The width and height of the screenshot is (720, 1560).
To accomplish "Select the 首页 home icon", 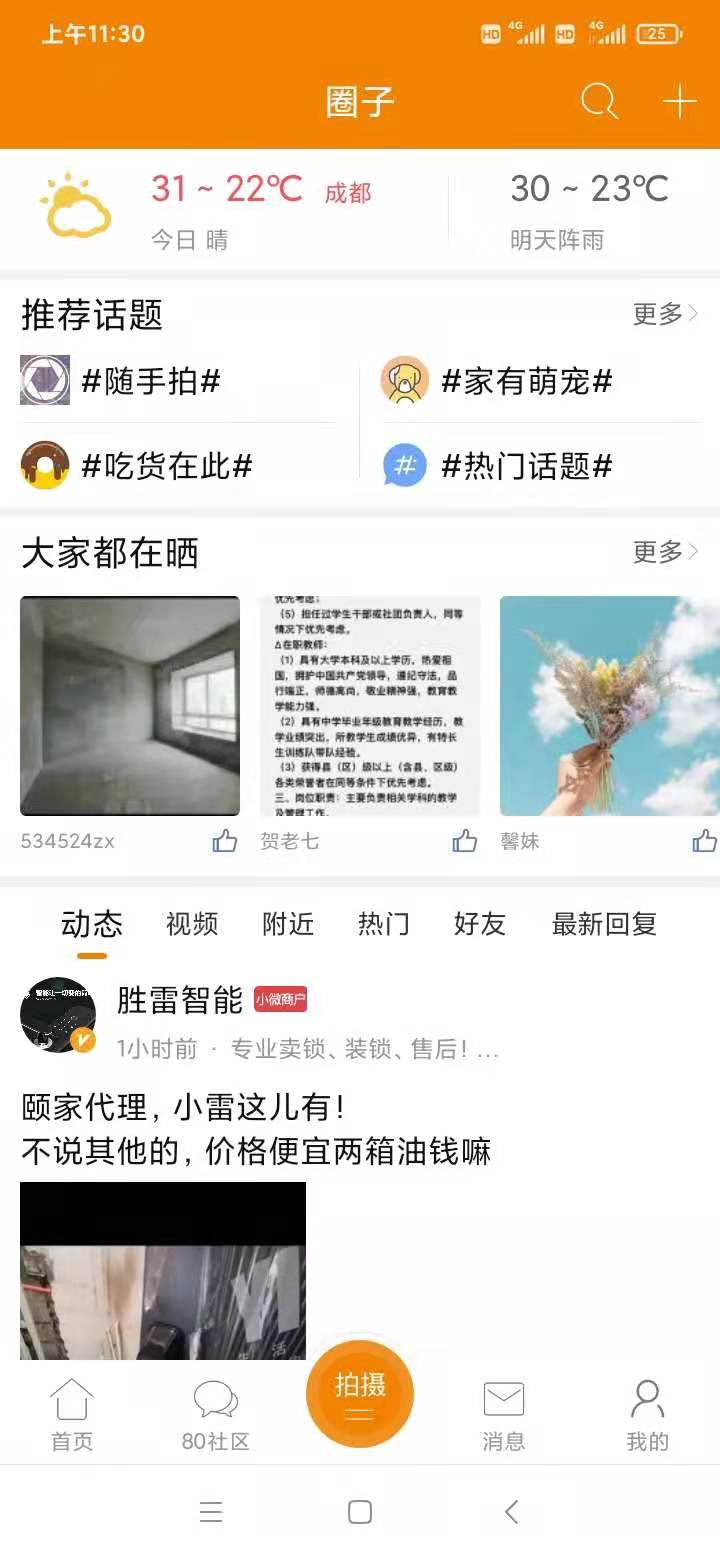I will [72, 1410].
